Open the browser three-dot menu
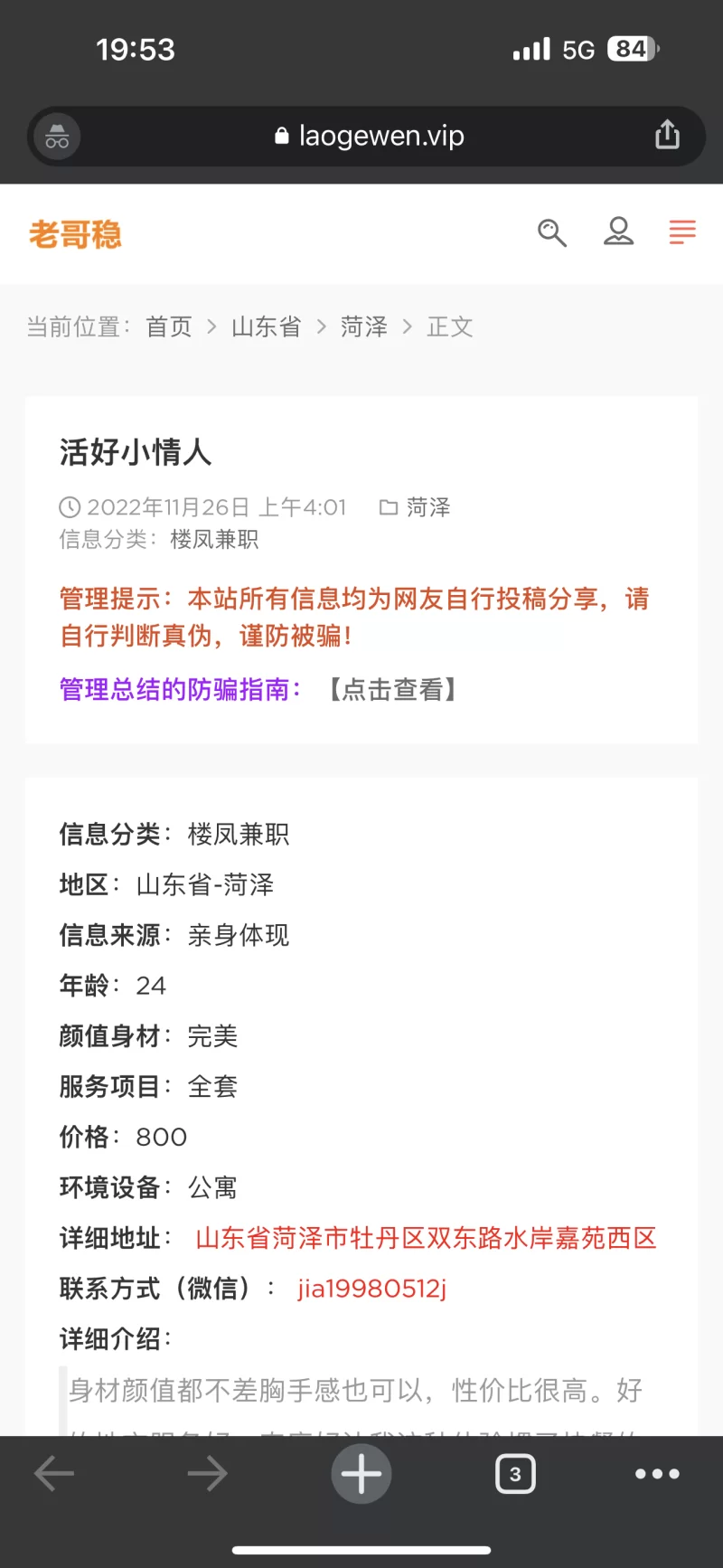This screenshot has height=1568, width=723. [657, 1474]
